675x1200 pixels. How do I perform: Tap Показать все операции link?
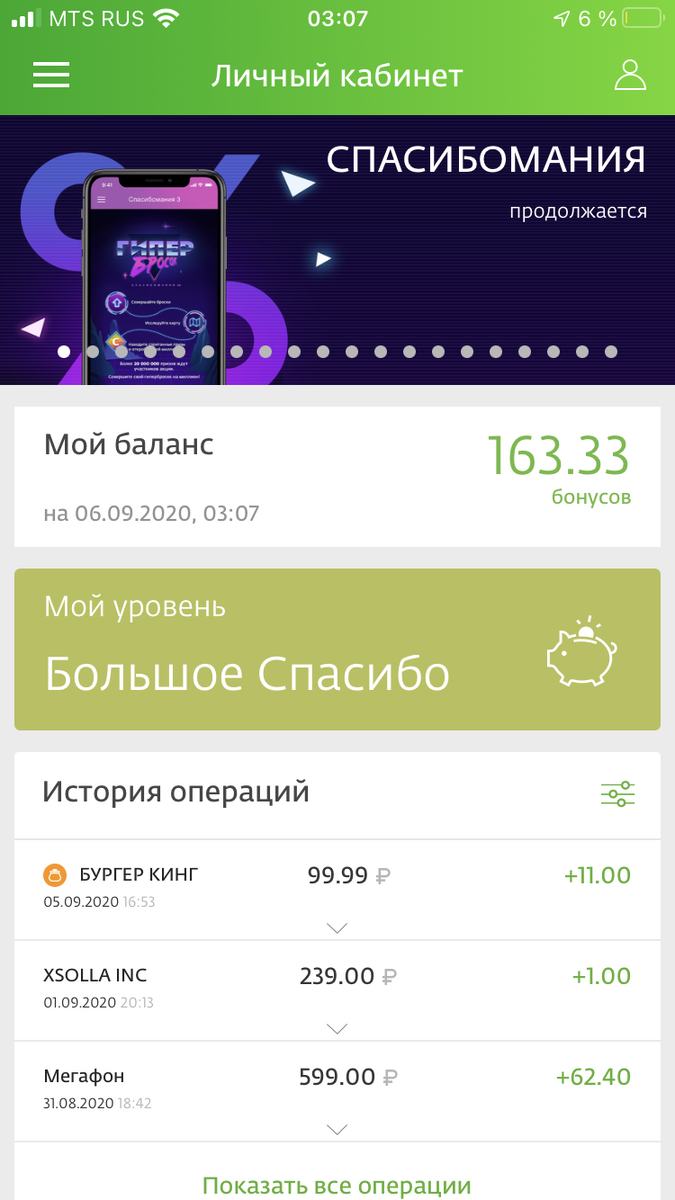[x=337, y=1186]
